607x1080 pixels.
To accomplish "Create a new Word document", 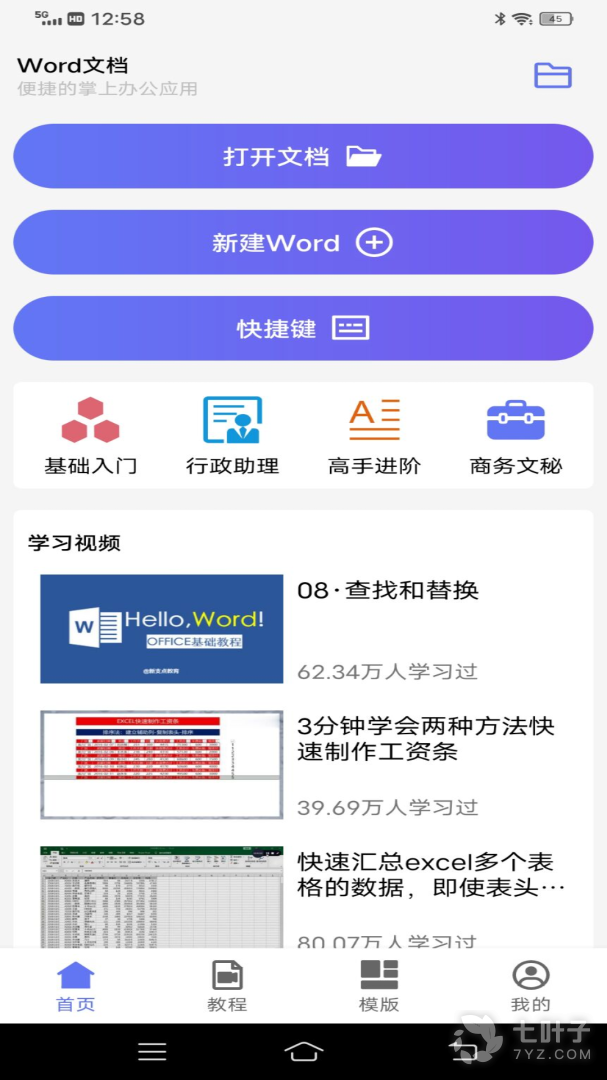I will coord(303,243).
